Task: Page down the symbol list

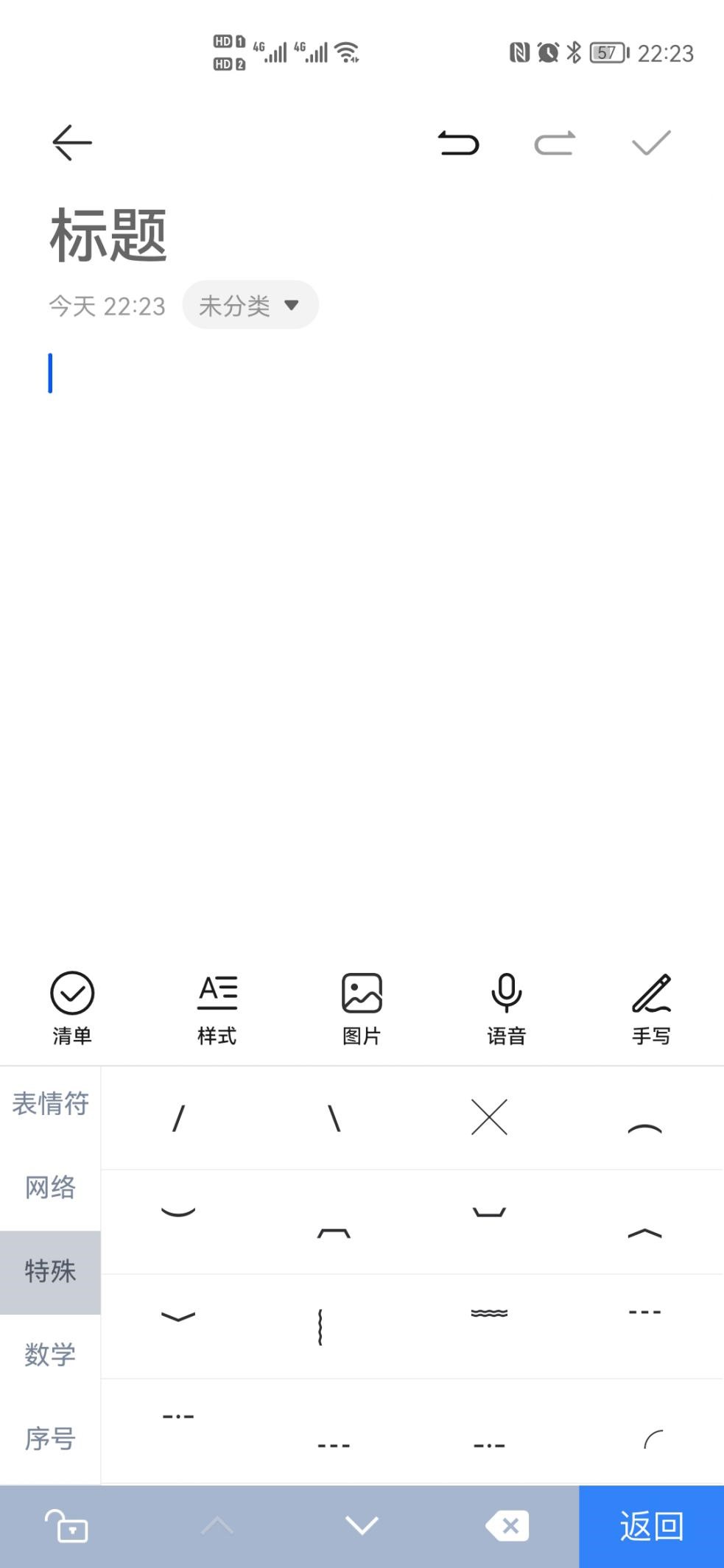Action: point(362,1526)
